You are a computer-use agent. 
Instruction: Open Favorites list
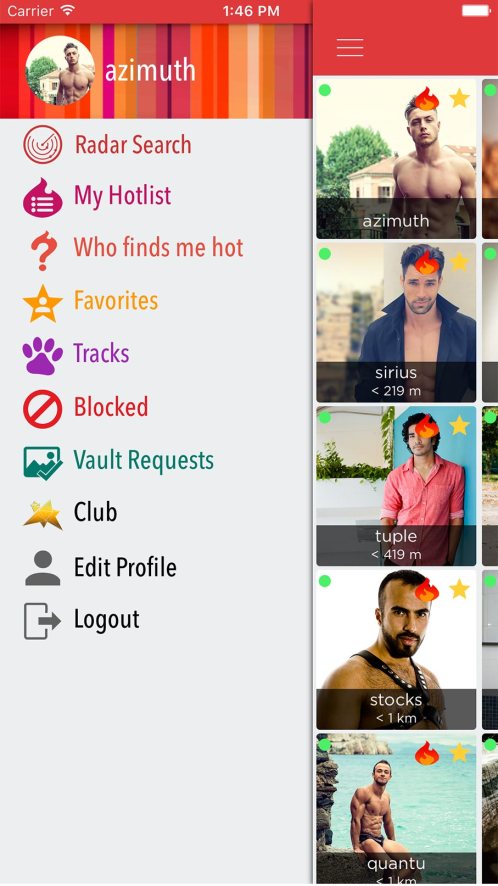point(90,301)
